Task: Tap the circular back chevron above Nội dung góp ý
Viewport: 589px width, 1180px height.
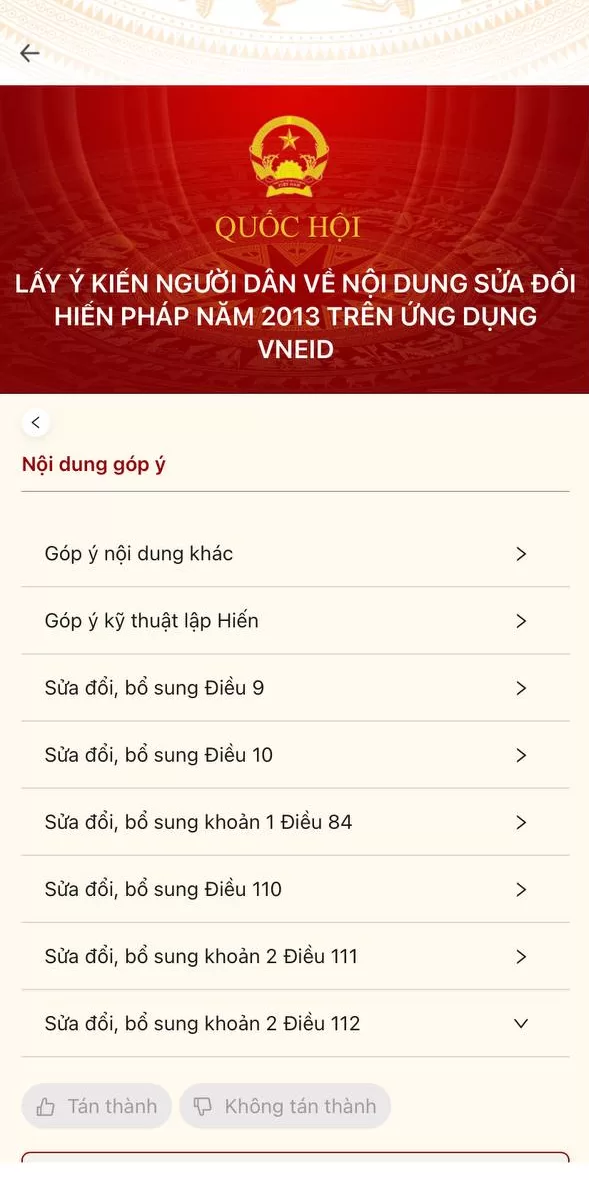Action: point(35,422)
